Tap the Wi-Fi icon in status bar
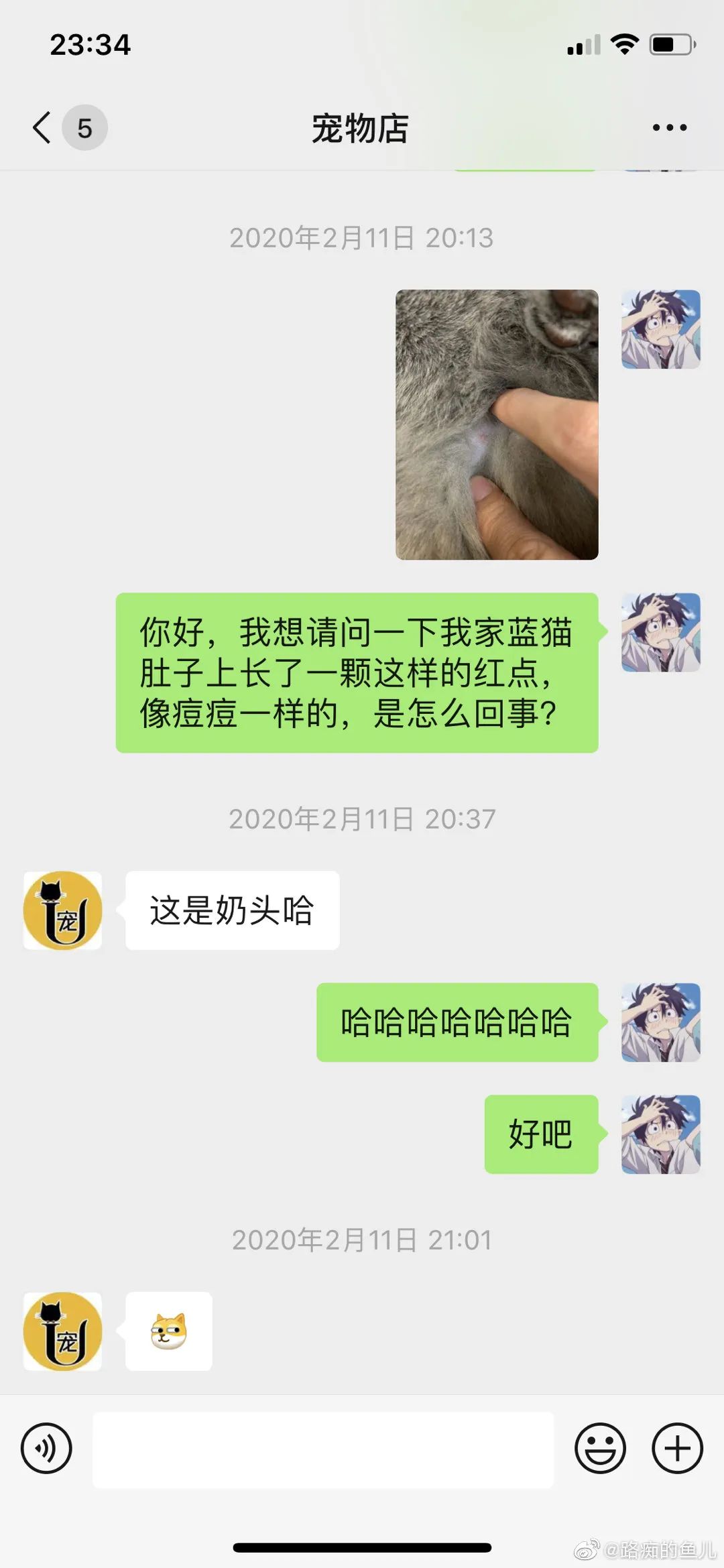Screen dimensions: 724x1568 [625, 46]
